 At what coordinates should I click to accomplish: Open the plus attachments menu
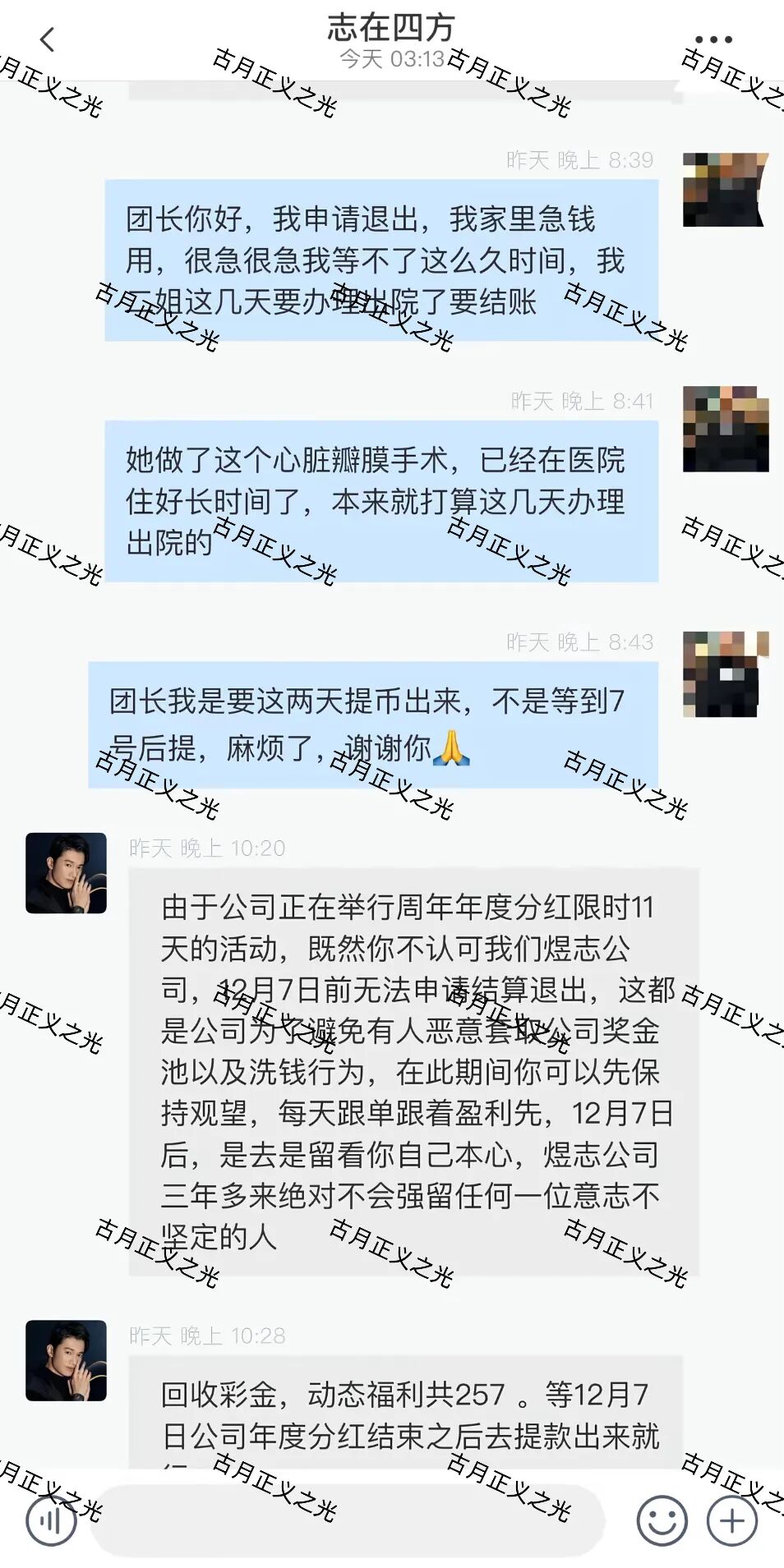732,1520
